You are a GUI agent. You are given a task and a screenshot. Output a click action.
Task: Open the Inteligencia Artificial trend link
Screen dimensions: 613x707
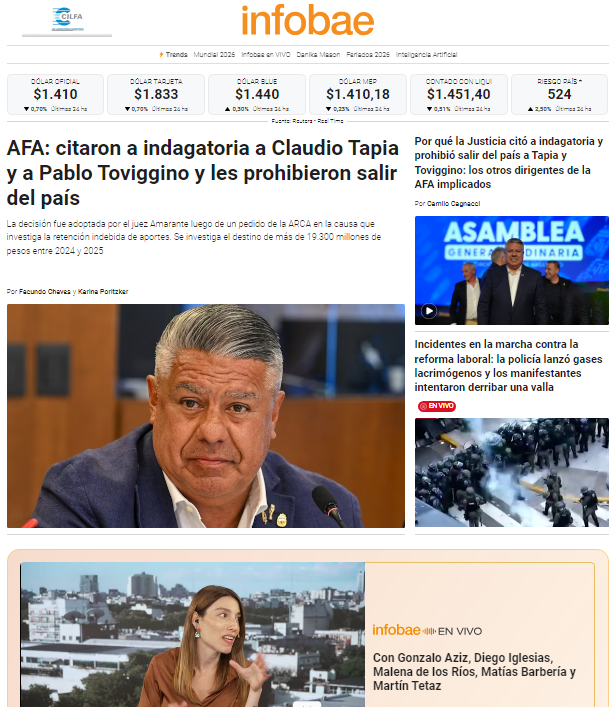[426, 54]
